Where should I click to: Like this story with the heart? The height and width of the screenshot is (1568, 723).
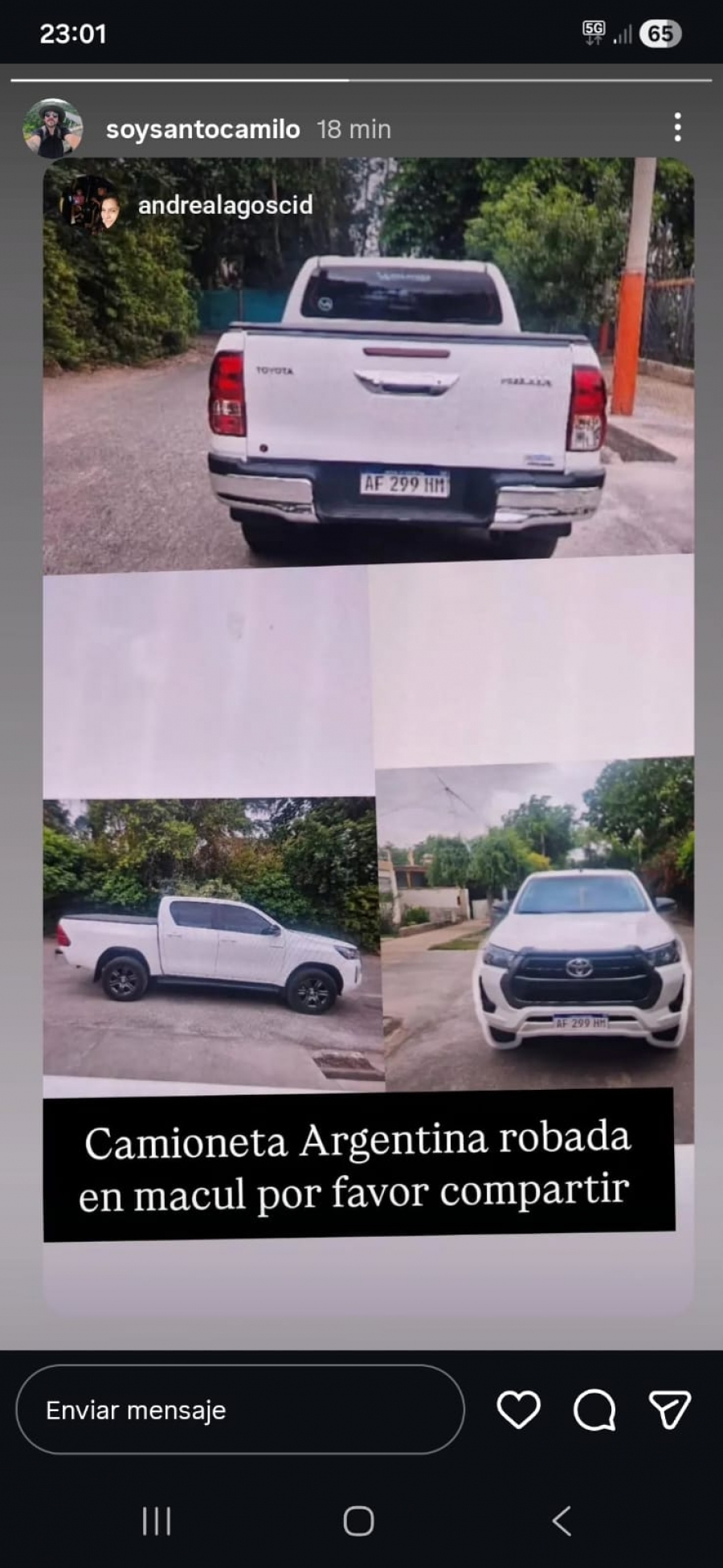518,1410
